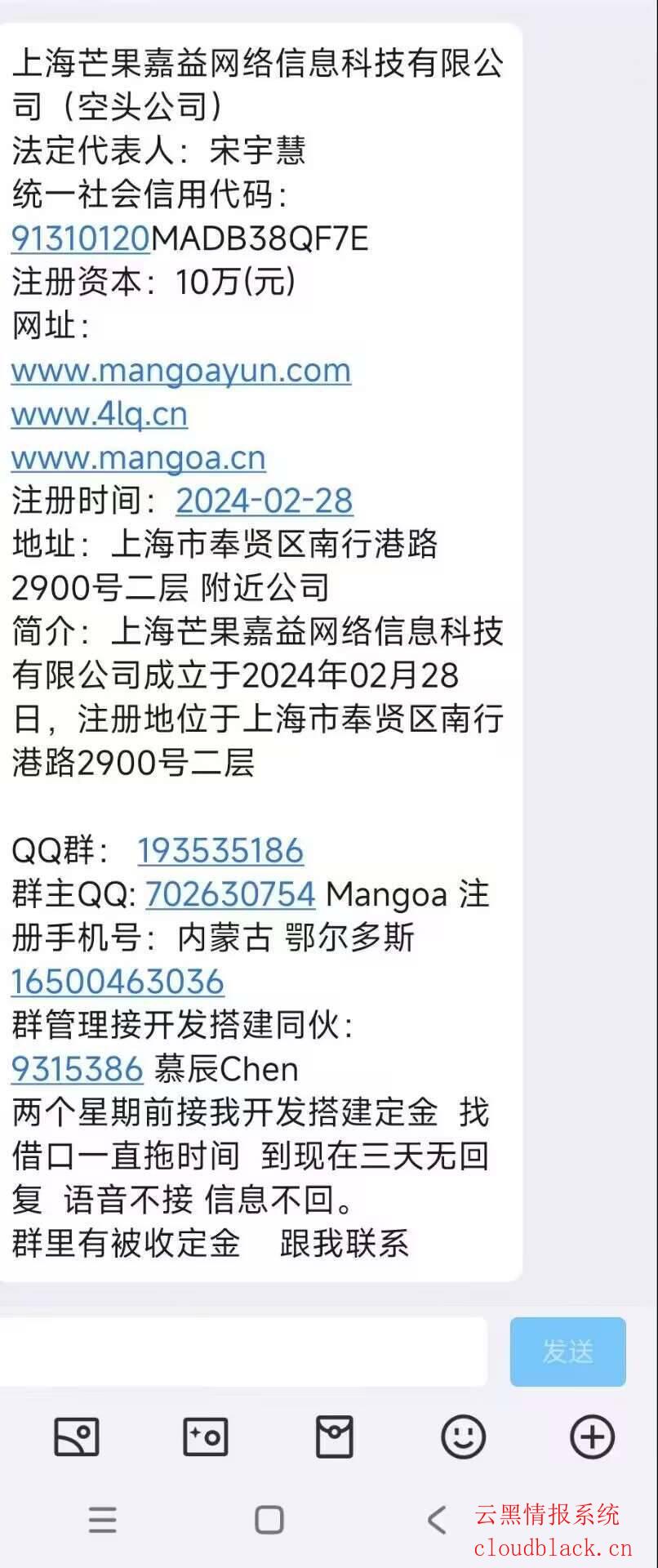658x1568 pixels.
Task: Tap the linked number 91310120
Action: click(80, 238)
